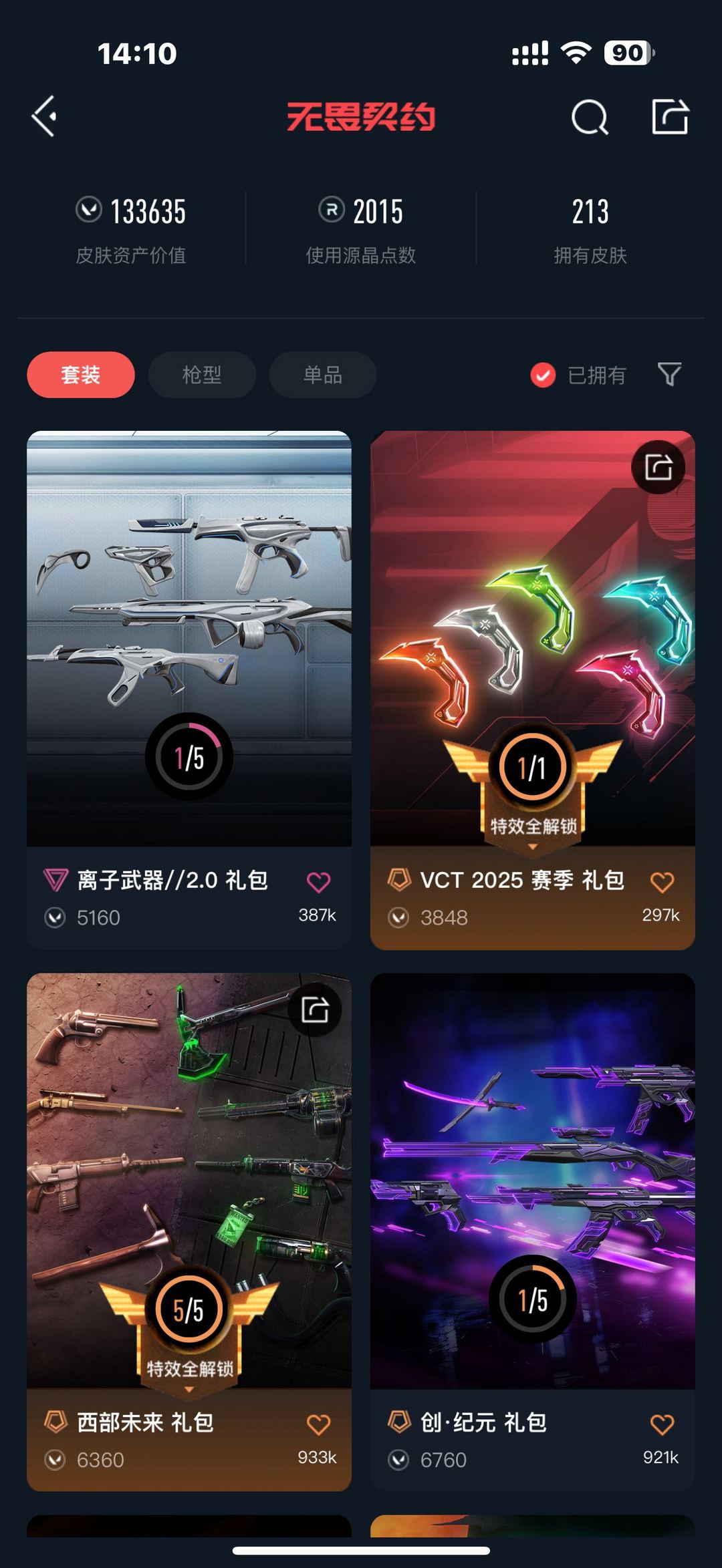Toggle the 已拥有 checkbox
The image size is (722, 1568).
click(x=543, y=375)
